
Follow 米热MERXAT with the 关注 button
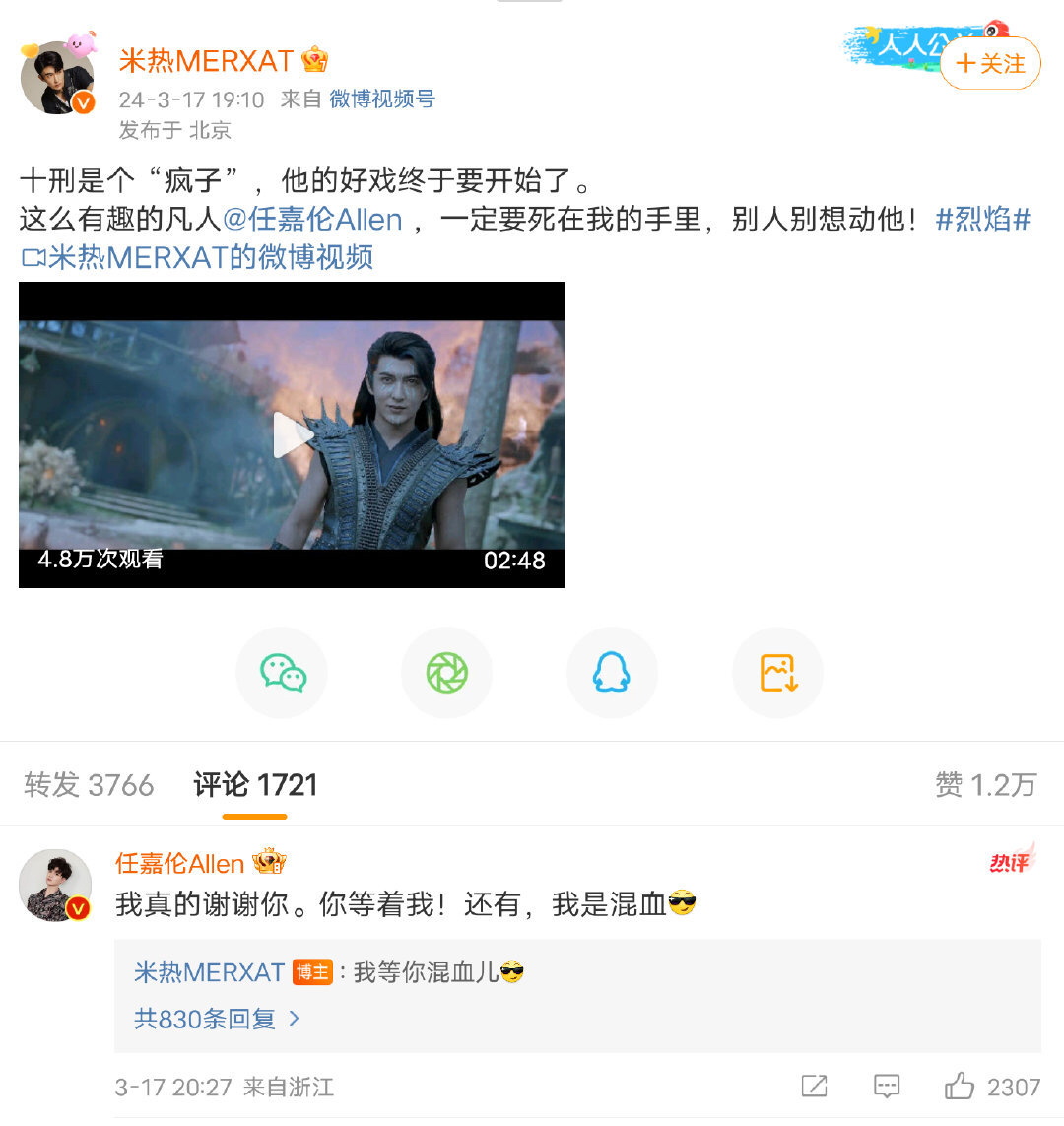pos(989,64)
